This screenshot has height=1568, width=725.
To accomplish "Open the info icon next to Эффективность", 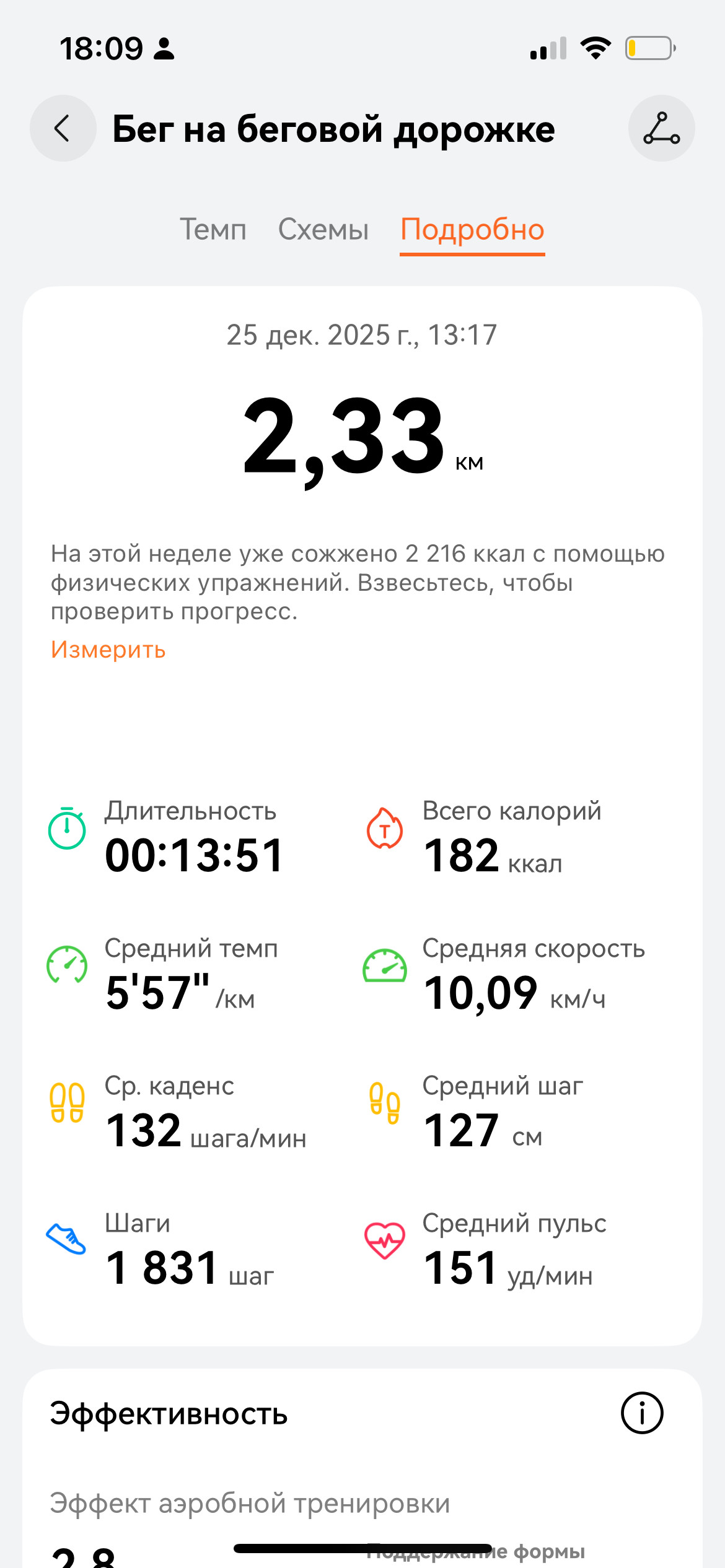I will pyautogui.click(x=642, y=1413).
